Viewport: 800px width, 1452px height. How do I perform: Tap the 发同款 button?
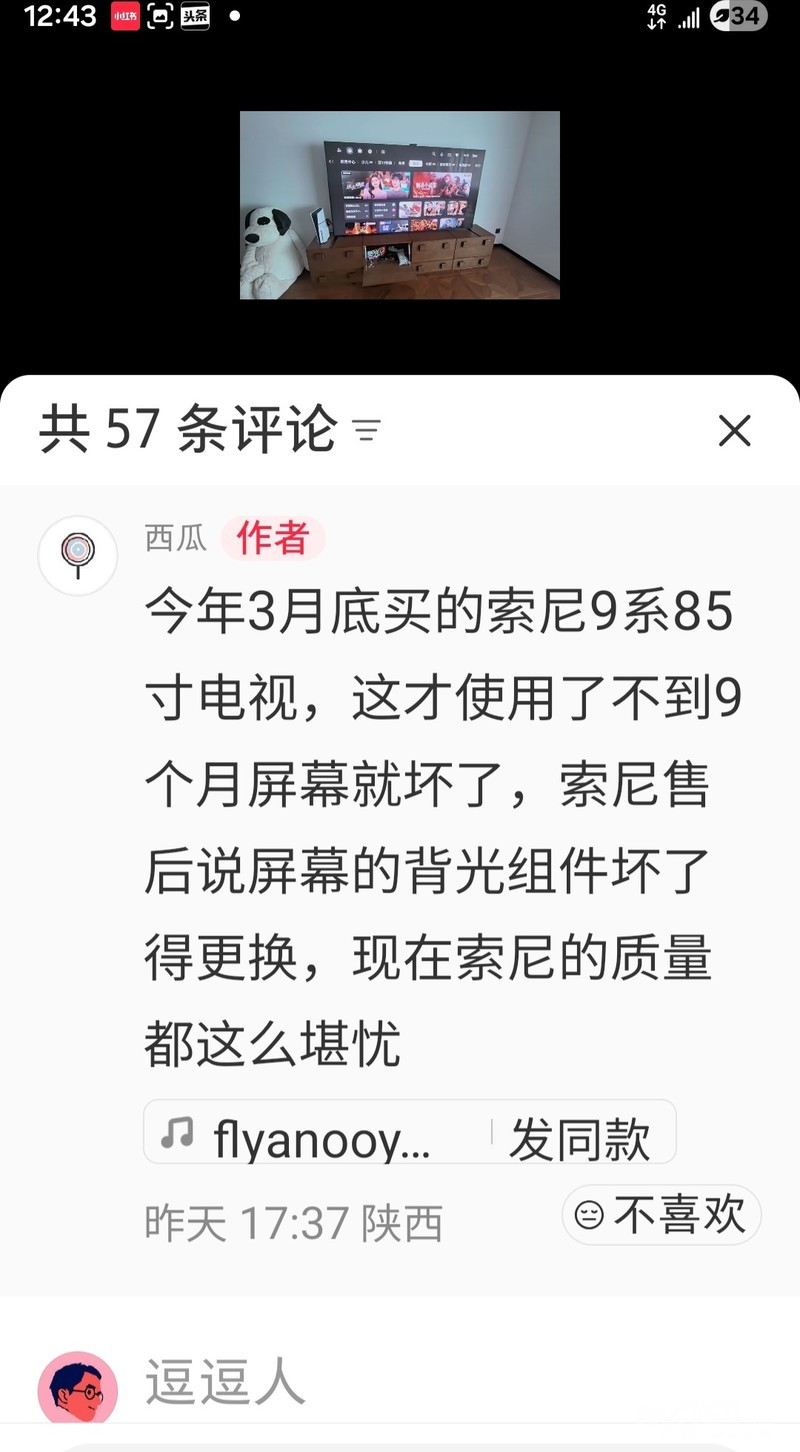[x=580, y=1138]
